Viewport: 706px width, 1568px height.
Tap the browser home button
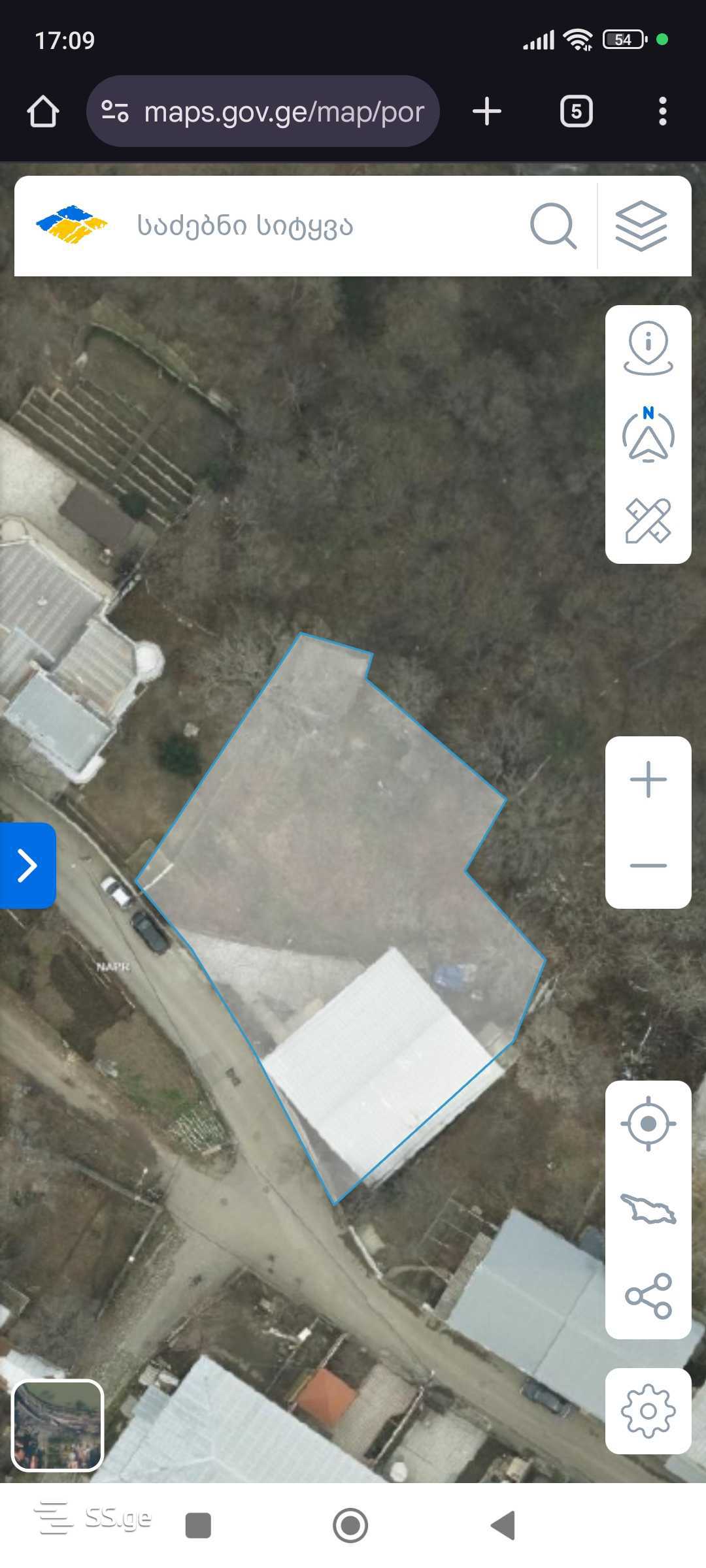click(x=43, y=112)
